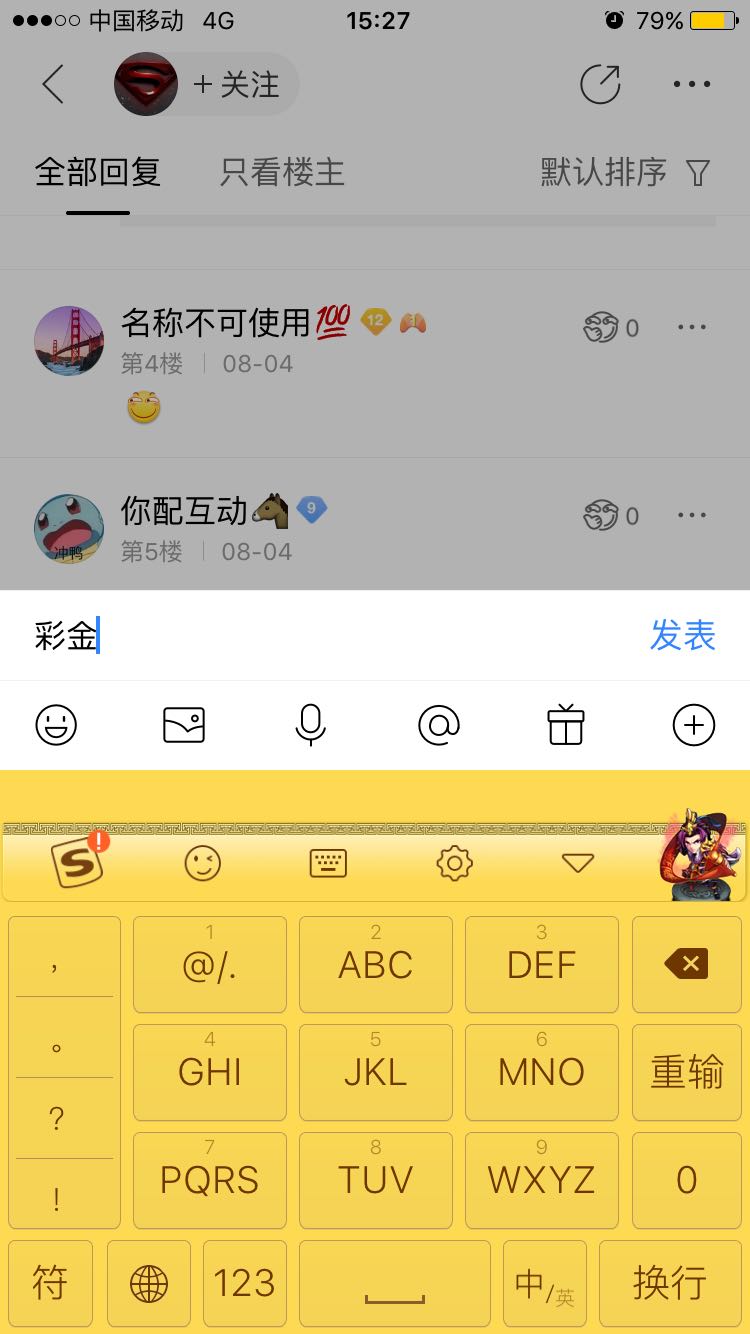Open the overflow menu in the header

692,85
